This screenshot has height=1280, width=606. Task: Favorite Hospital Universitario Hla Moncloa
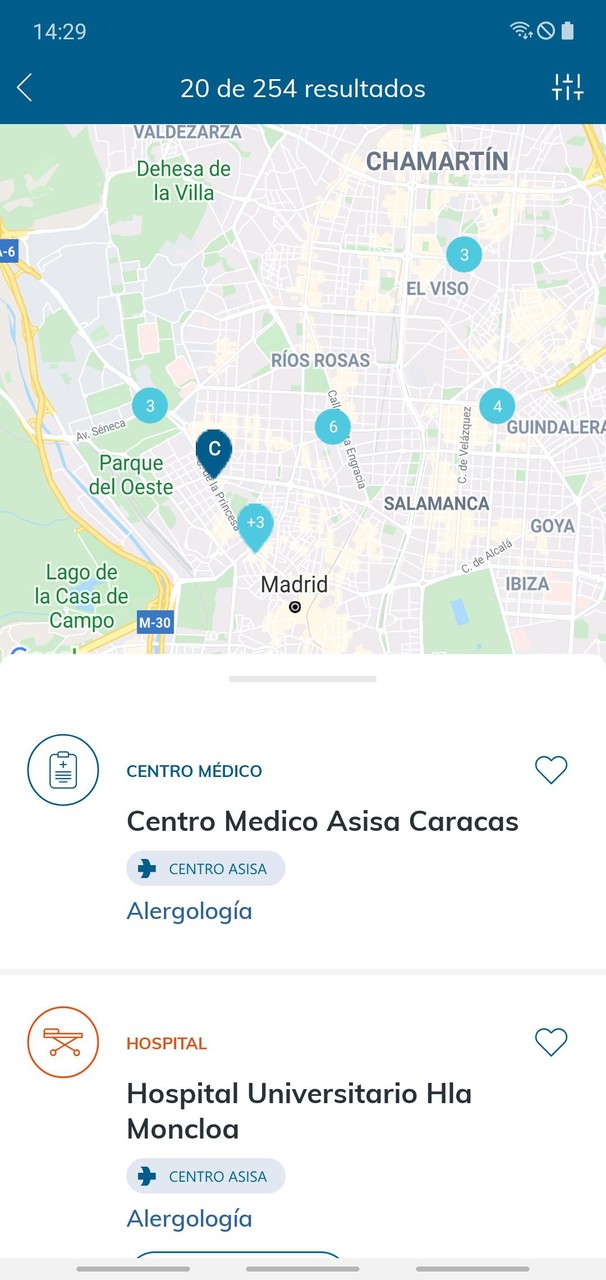[x=551, y=1042]
